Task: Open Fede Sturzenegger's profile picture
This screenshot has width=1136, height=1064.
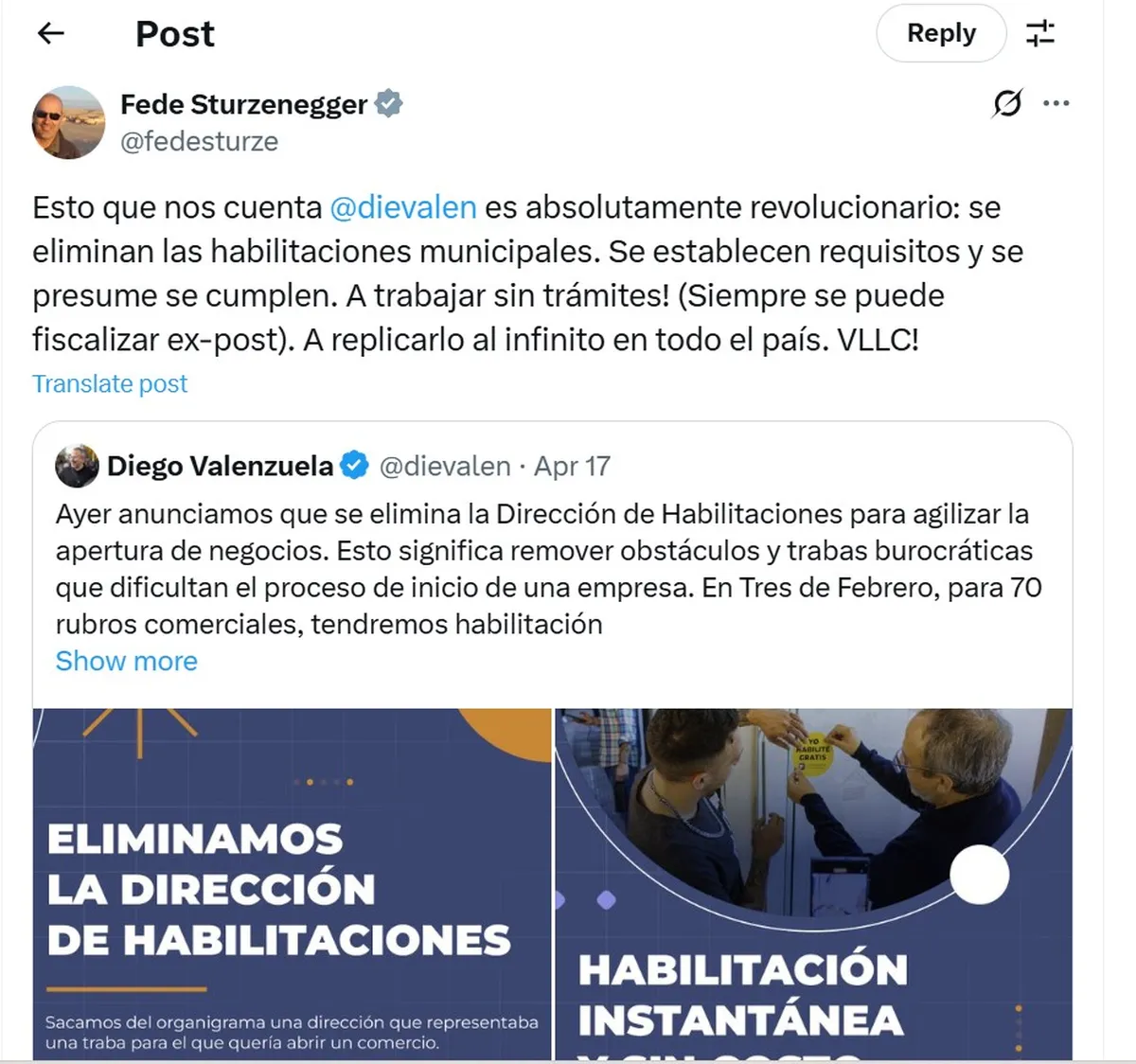Action: tap(68, 123)
